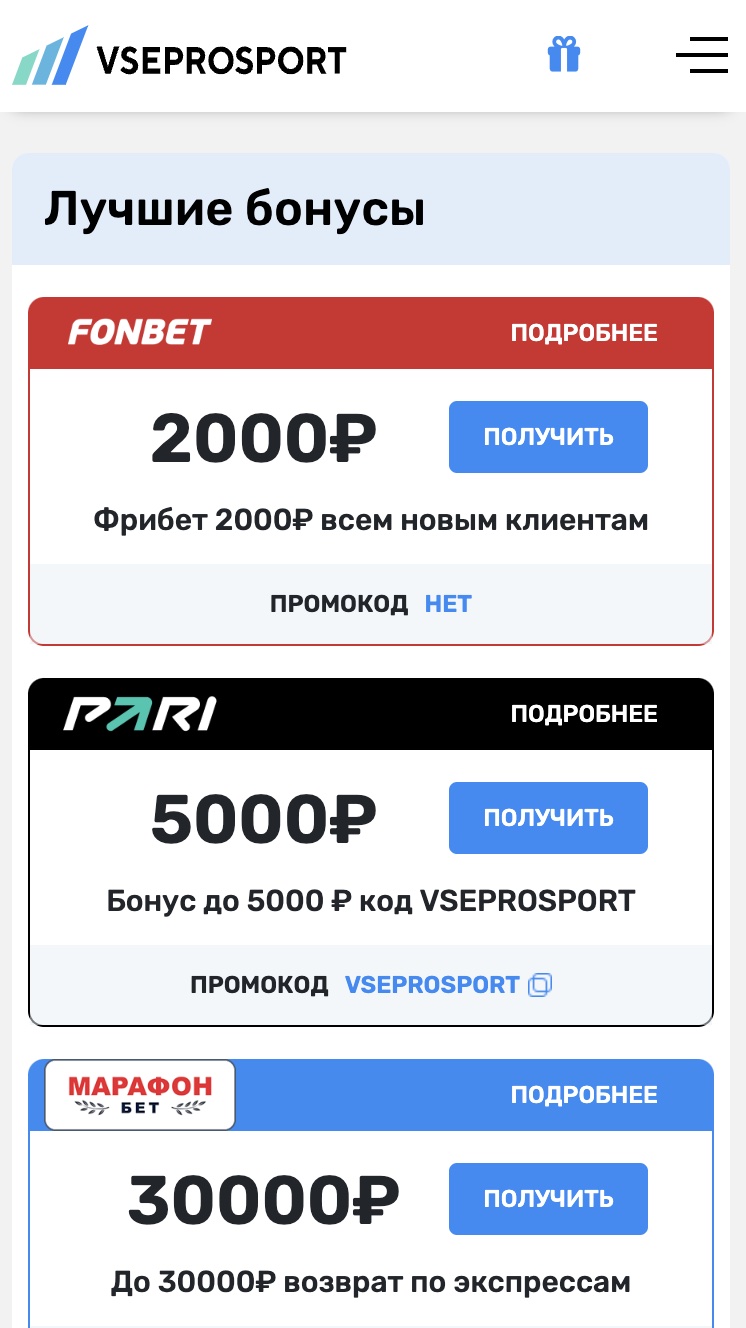The width and height of the screenshot is (746, 1328).
Task: Go to VSEPROSPORT home via logo
Action: [180, 57]
